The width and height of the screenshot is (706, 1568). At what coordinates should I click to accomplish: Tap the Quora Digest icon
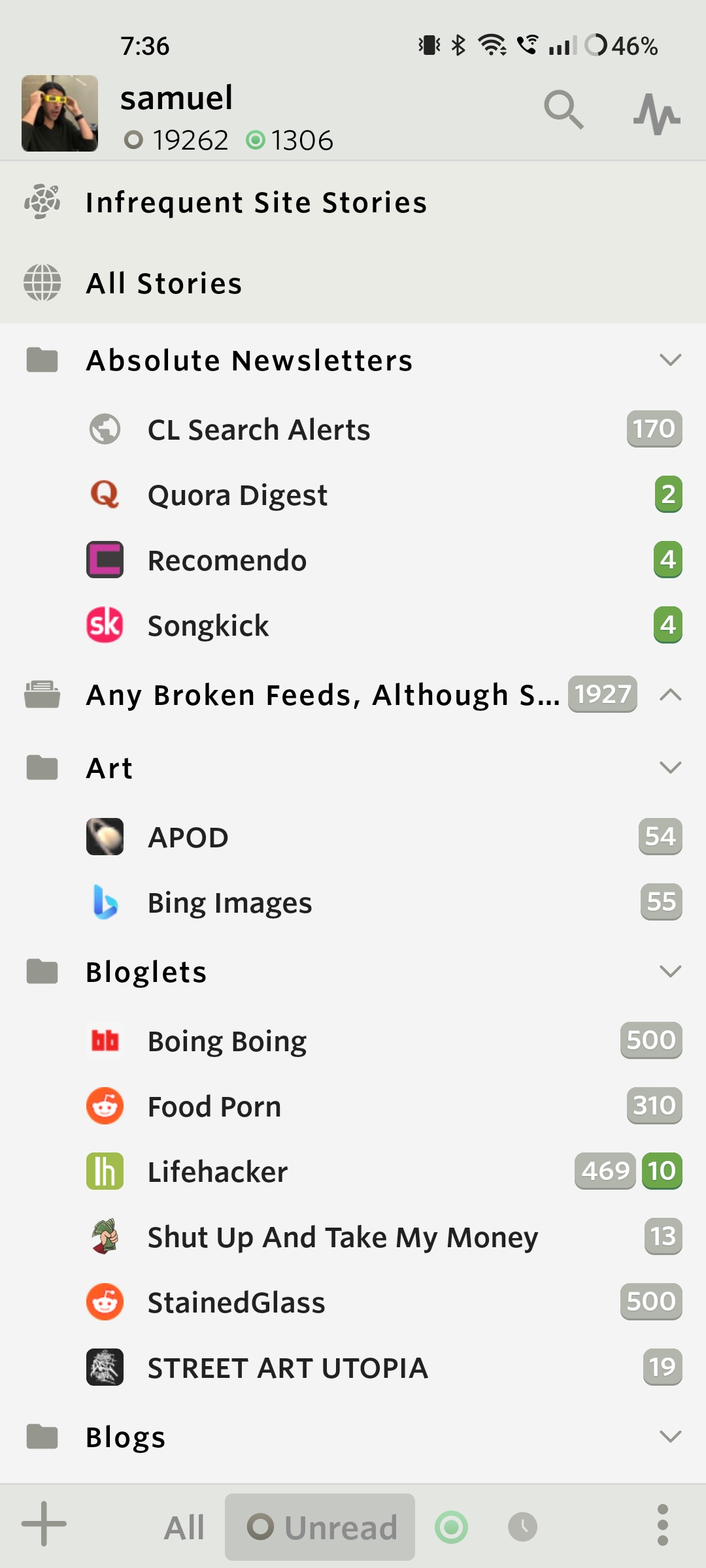point(104,495)
